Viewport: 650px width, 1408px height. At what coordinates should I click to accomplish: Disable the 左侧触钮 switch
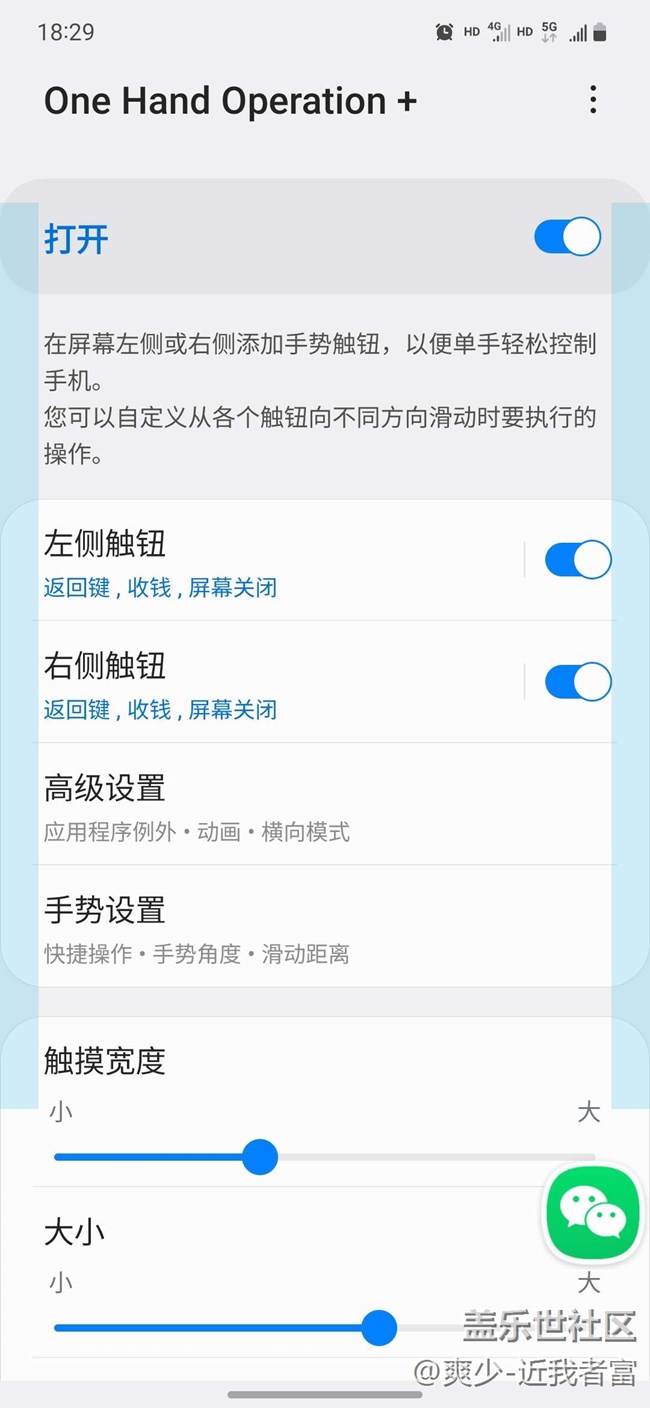tap(577, 560)
